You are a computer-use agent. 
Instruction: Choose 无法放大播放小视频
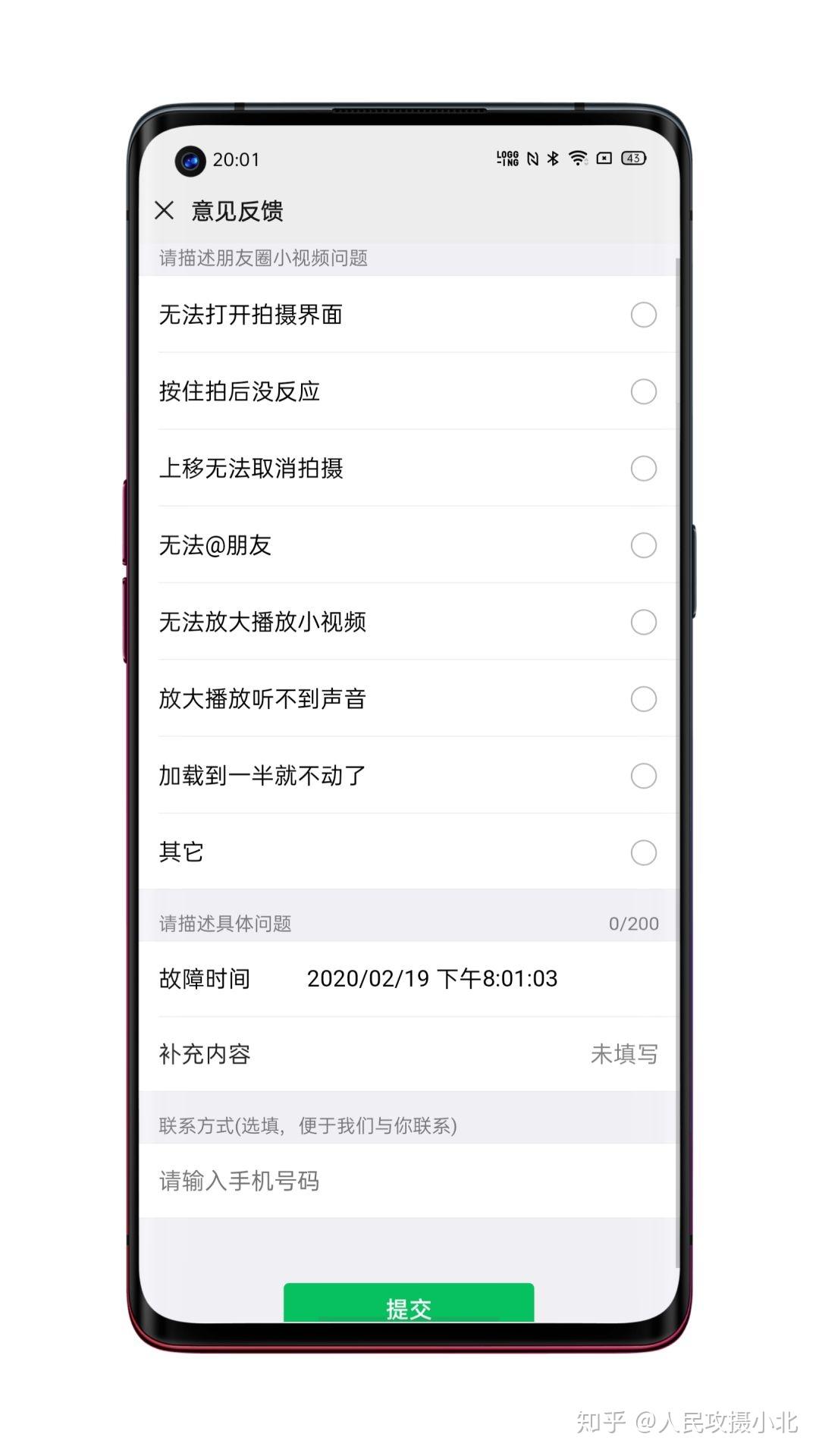click(643, 622)
